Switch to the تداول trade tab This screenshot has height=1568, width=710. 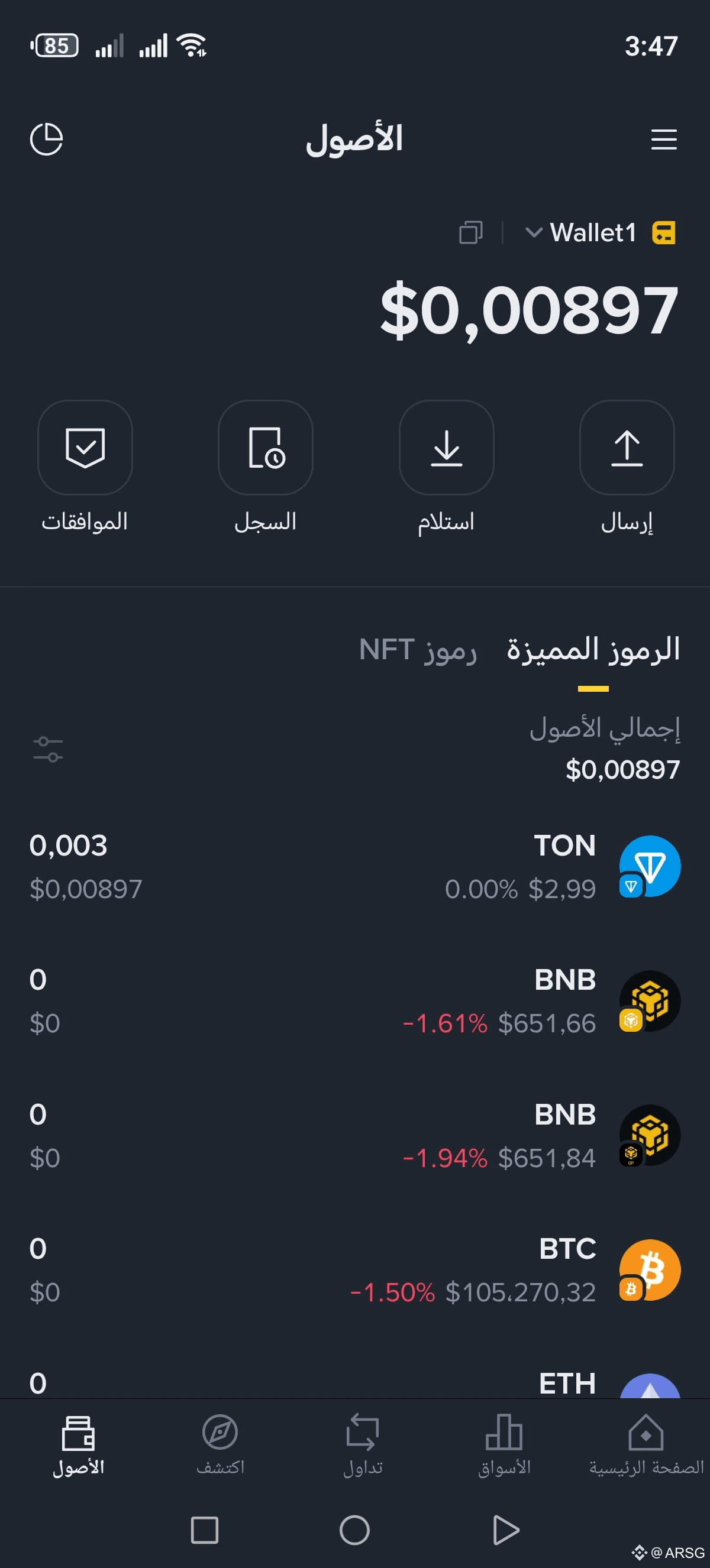pyautogui.click(x=363, y=1445)
